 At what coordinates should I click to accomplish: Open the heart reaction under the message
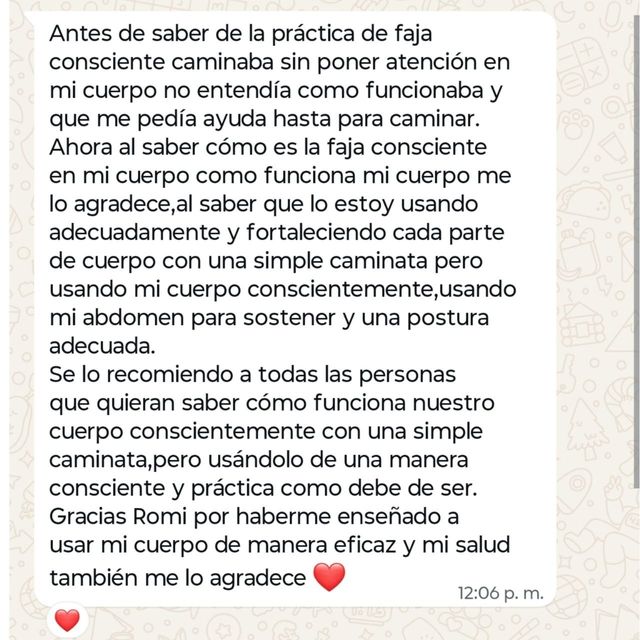tap(67, 620)
